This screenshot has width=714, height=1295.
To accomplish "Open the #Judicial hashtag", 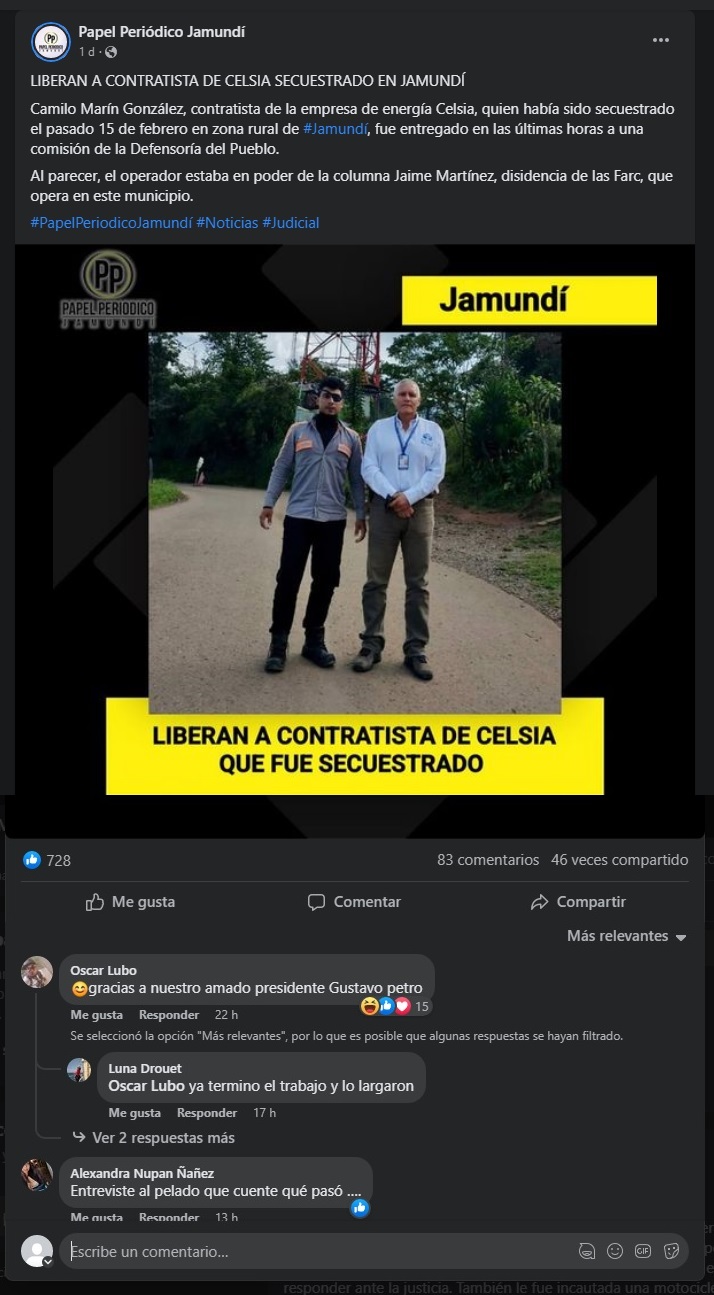I will (291, 222).
